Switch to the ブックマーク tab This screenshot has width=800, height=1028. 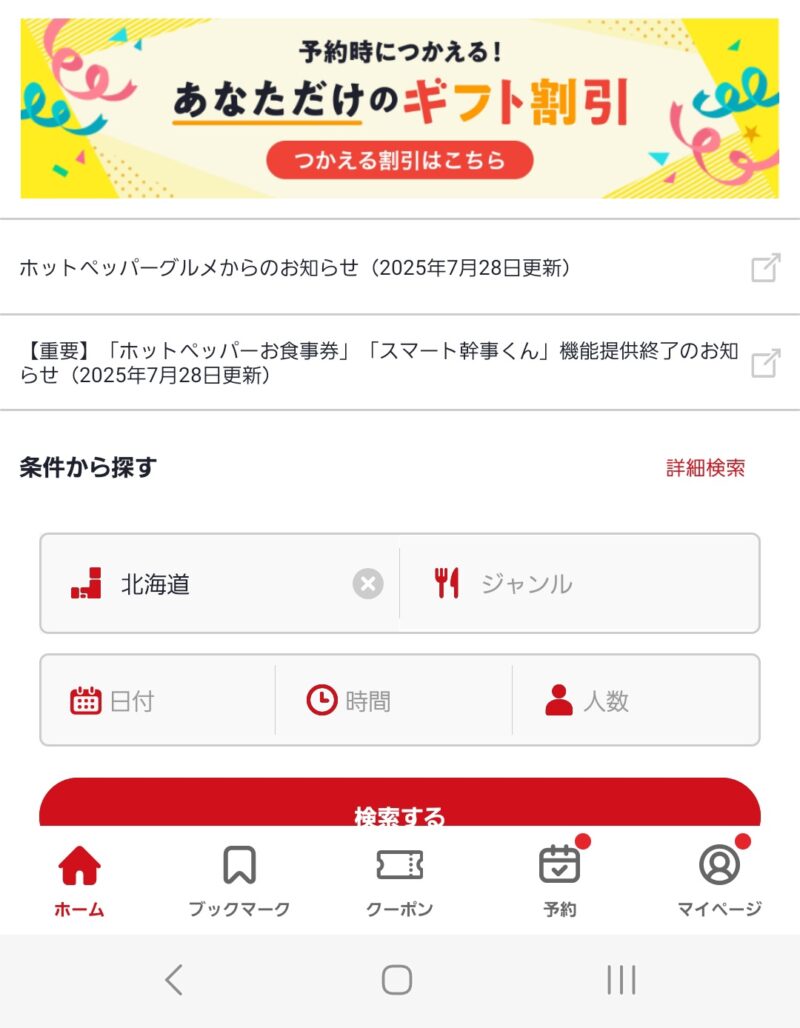click(239, 880)
